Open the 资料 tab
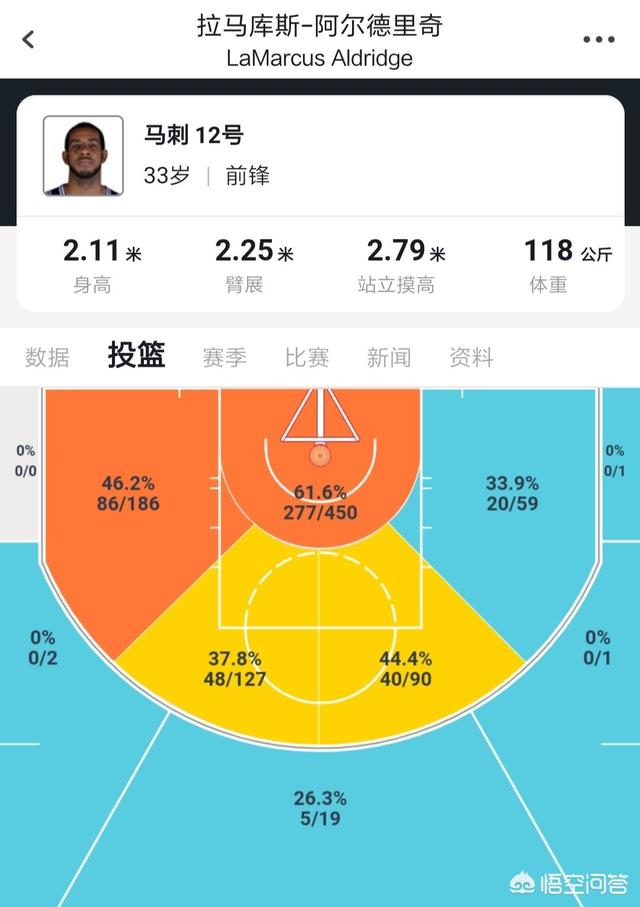The width and height of the screenshot is (640, 907). click(471, 357)
